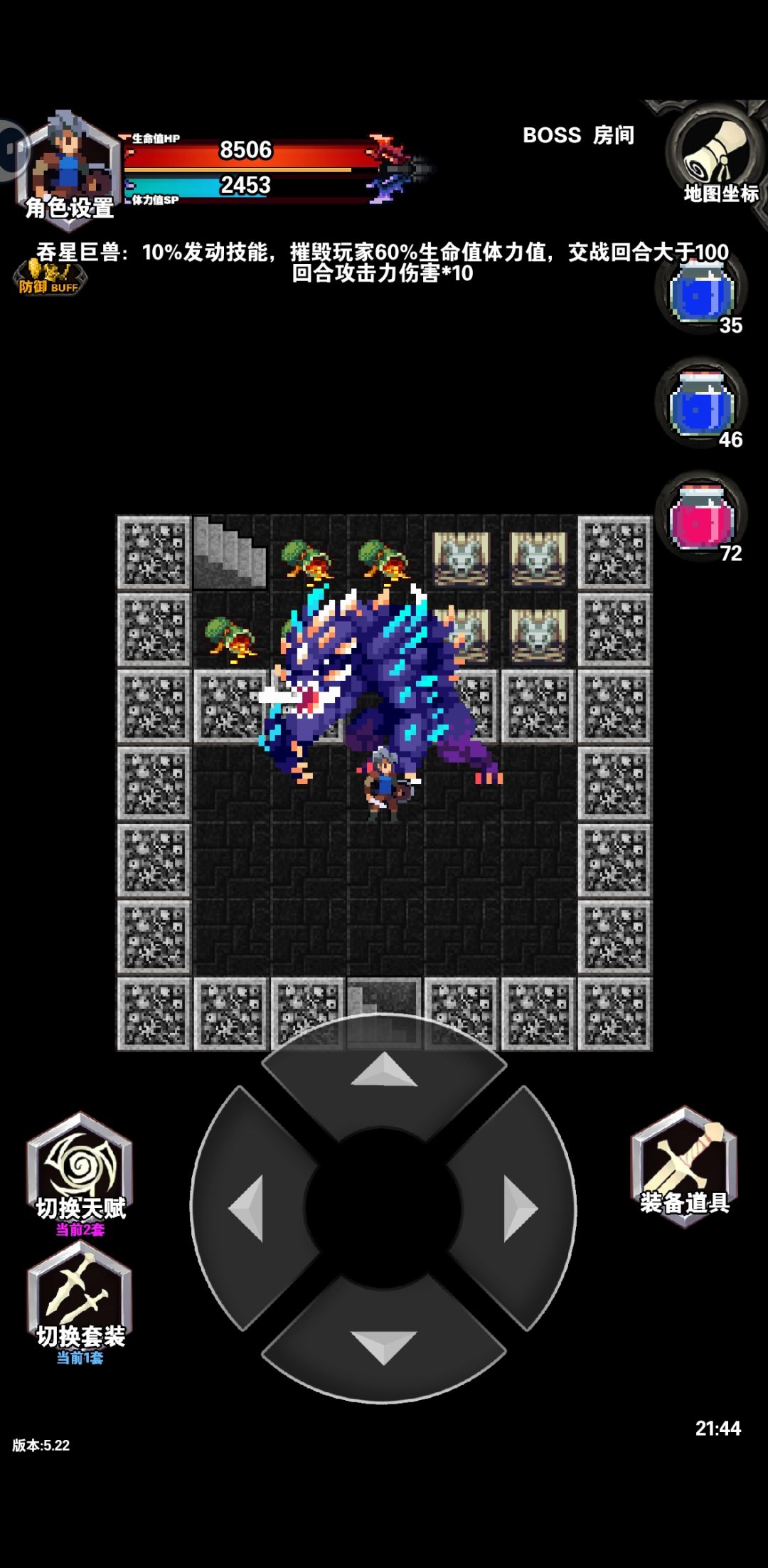Viewport: 768px width, 1568px height.
Task: Click the 防御BUFF defense buff icon
Action: point(50,277)
